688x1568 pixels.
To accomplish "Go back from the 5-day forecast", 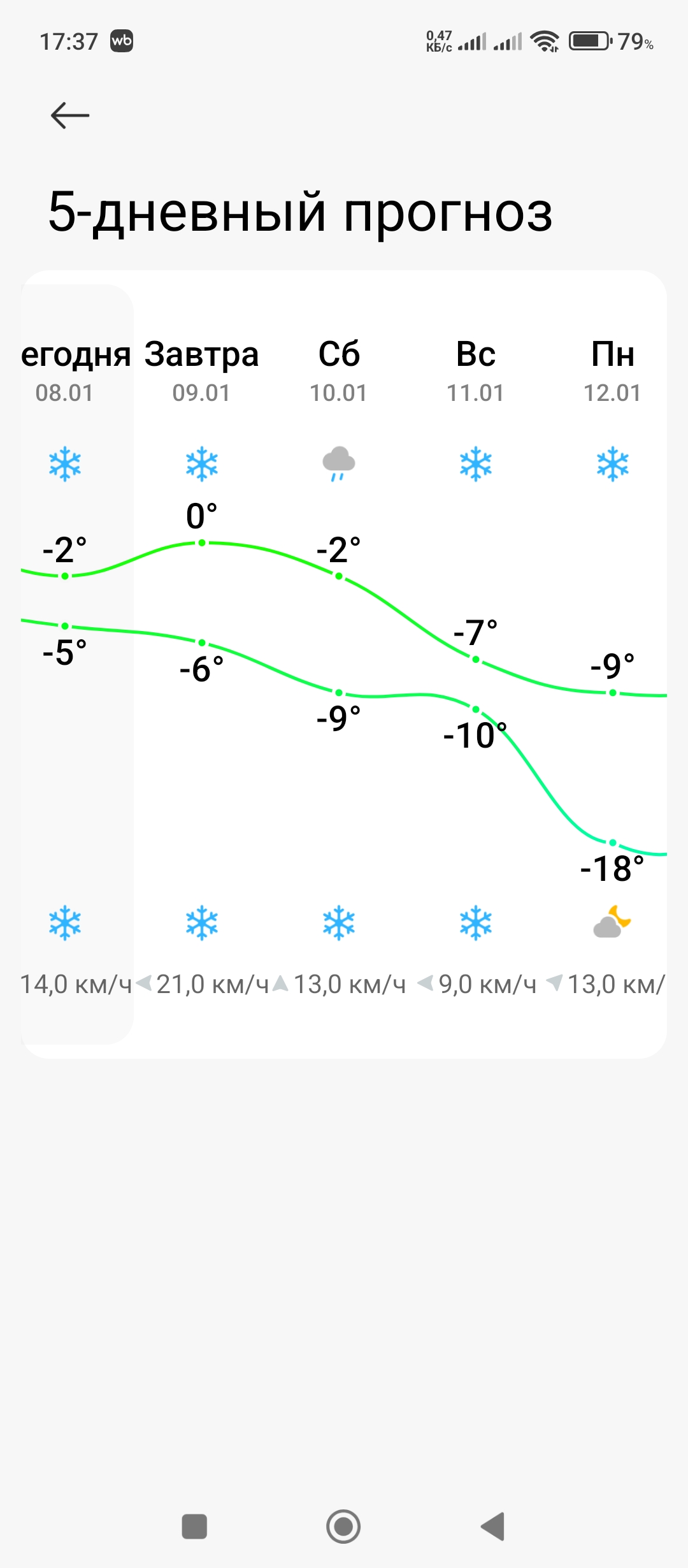I will (x=70, y=115).
